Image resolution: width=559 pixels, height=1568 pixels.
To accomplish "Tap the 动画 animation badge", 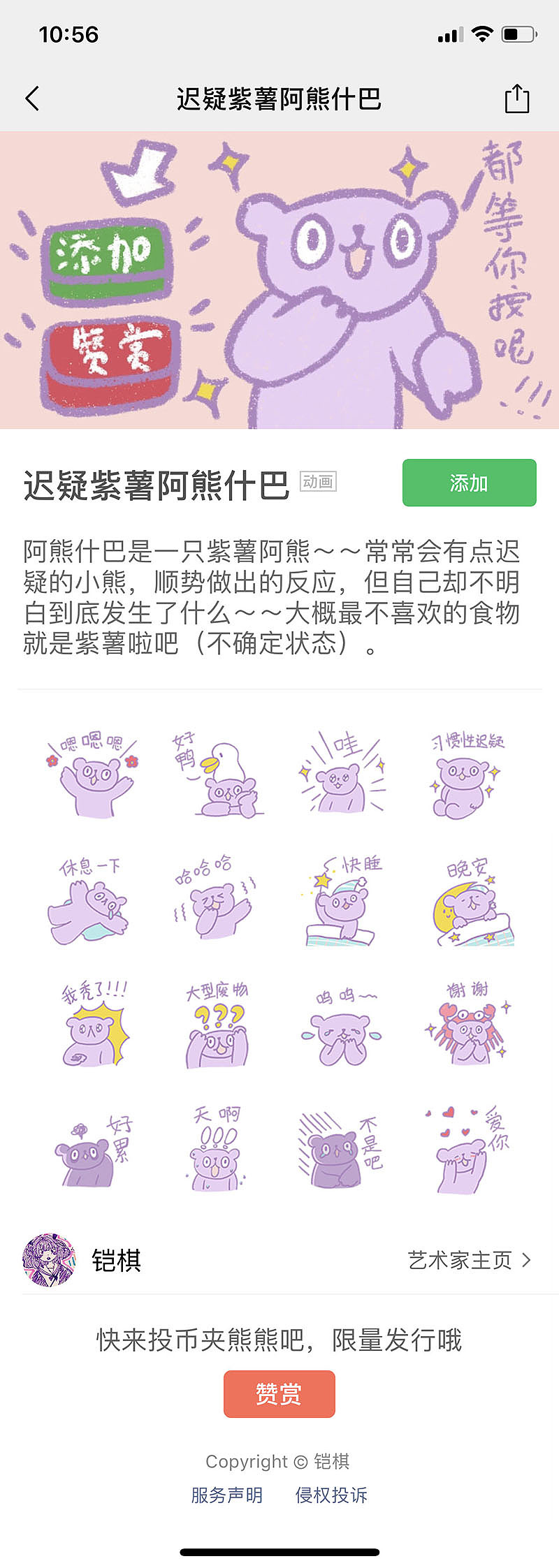I will [319, 482].
